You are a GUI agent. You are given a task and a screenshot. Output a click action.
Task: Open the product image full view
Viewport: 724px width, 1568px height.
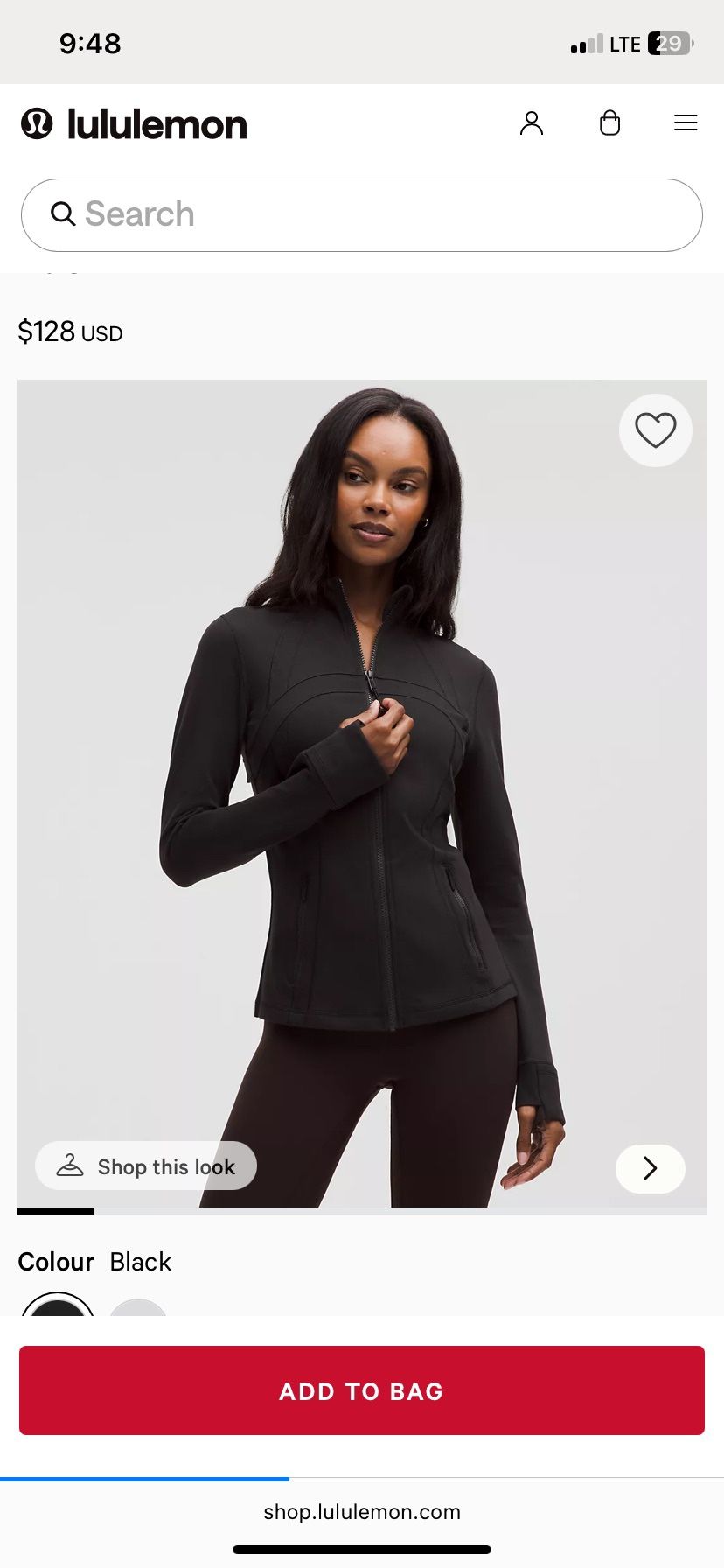point(362,787)
